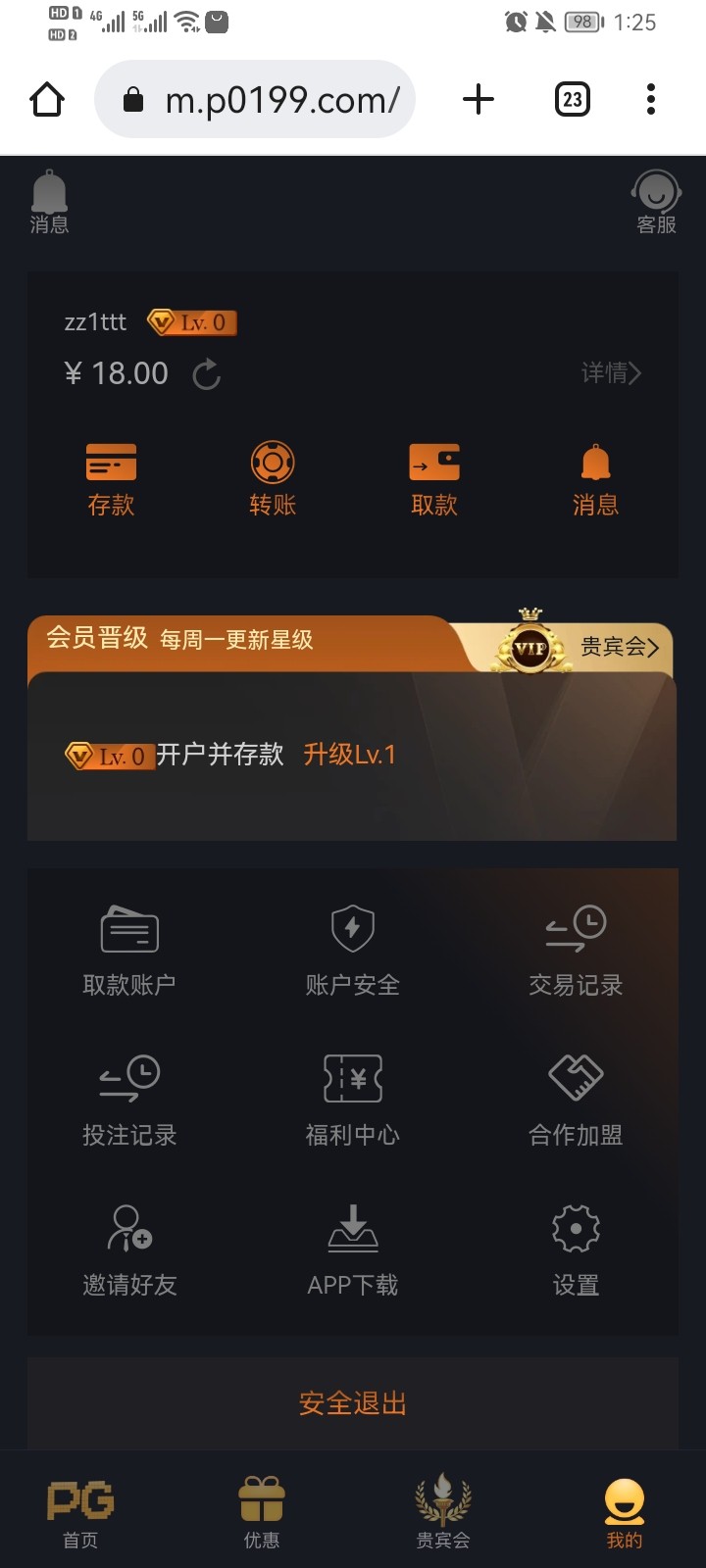Tap 安全退出 to log out
Screen dimensions: 706x1568
[353, 1403]
